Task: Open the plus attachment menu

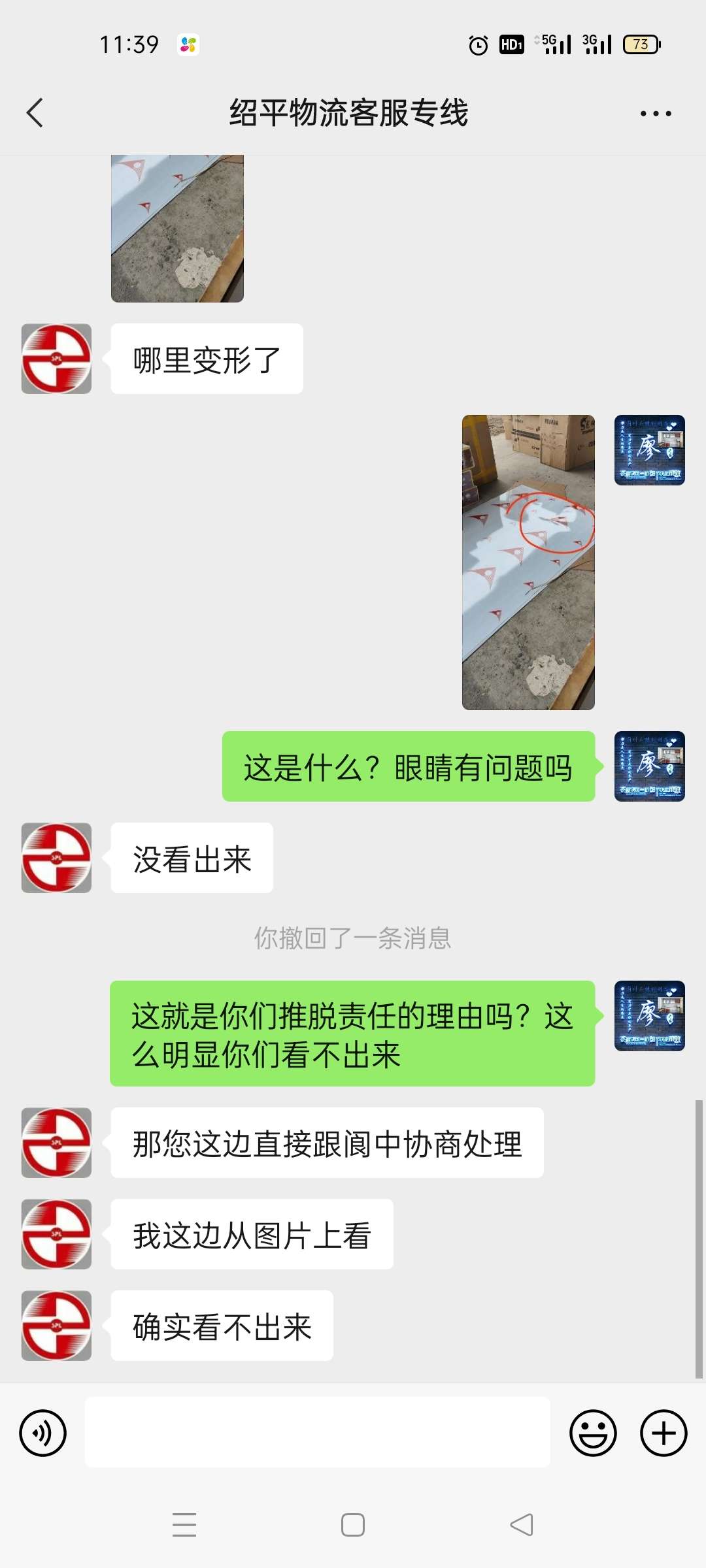Action: (663, 1433)
